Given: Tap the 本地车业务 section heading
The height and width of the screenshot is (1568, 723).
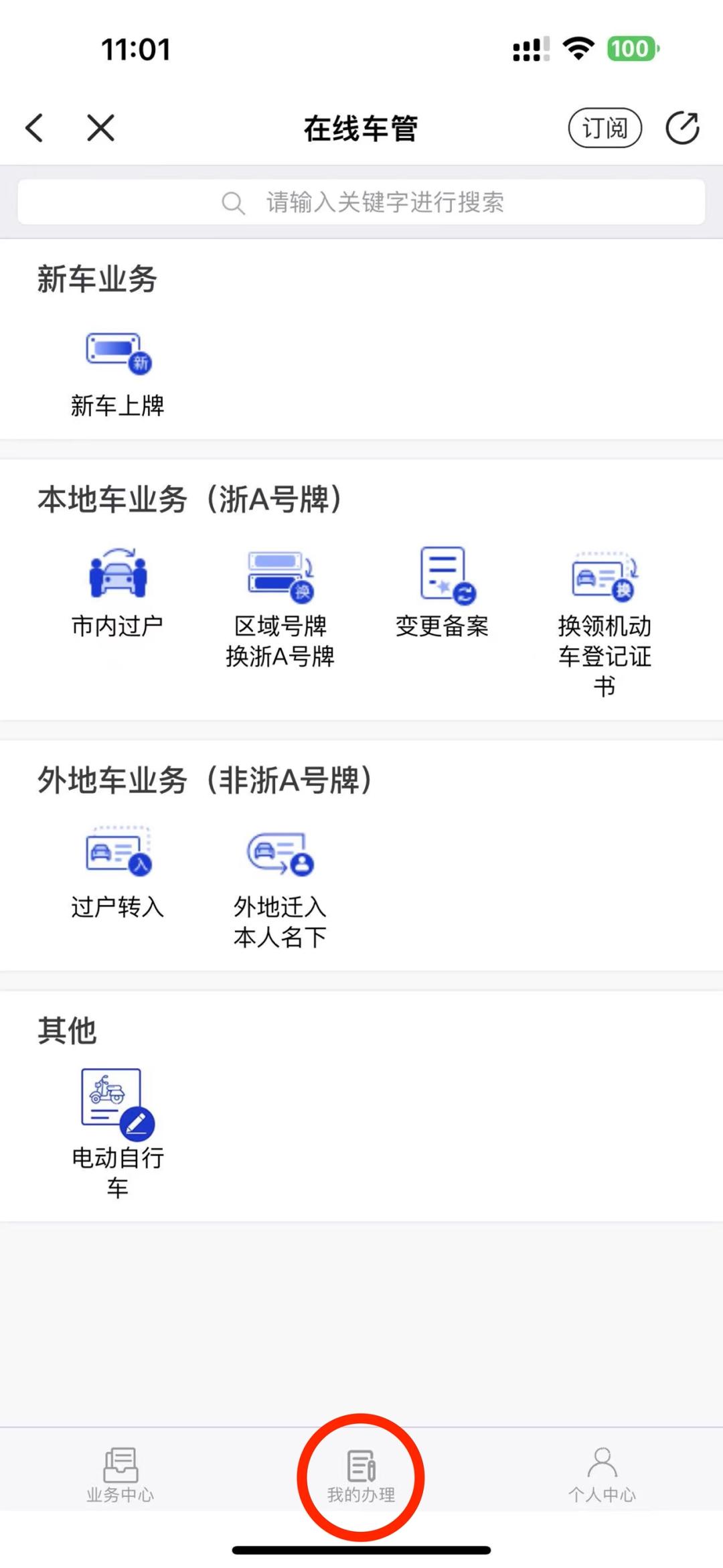Looking at the screenshot, I should click(189, 498).
